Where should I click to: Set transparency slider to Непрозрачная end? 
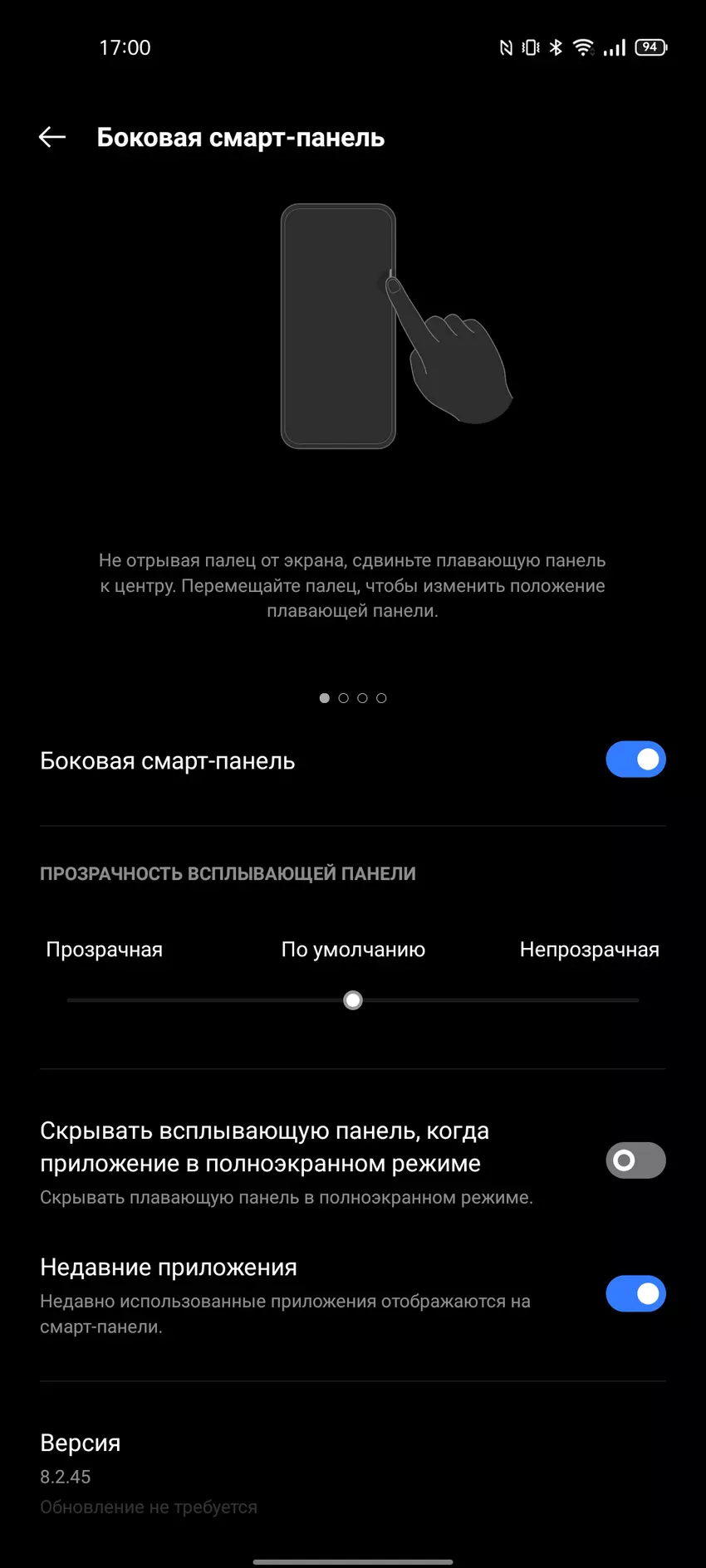click(637, 1000)
